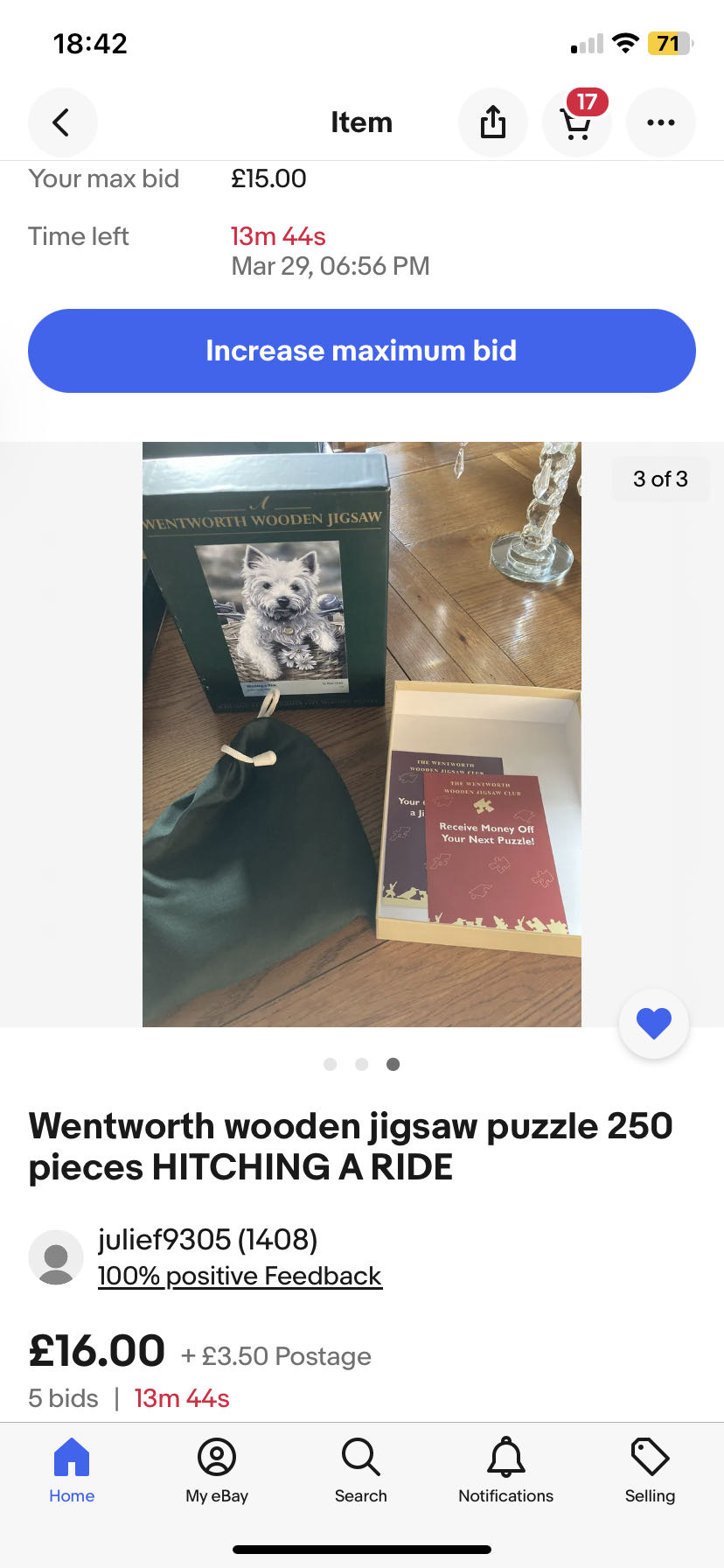Open the three-dot overflow menu
This screenshot has height=1568, width=724.
coord(660,122)
